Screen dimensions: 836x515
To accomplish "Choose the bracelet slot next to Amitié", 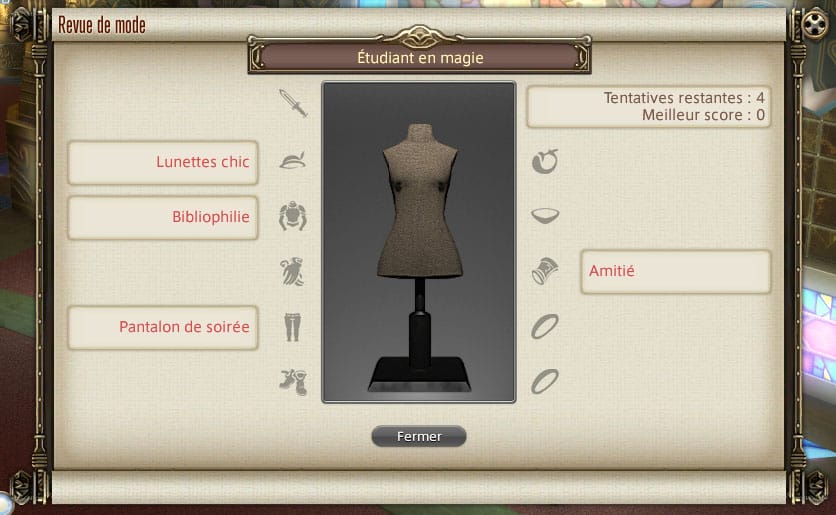I will pyautogui.click(x=544, y=271).
